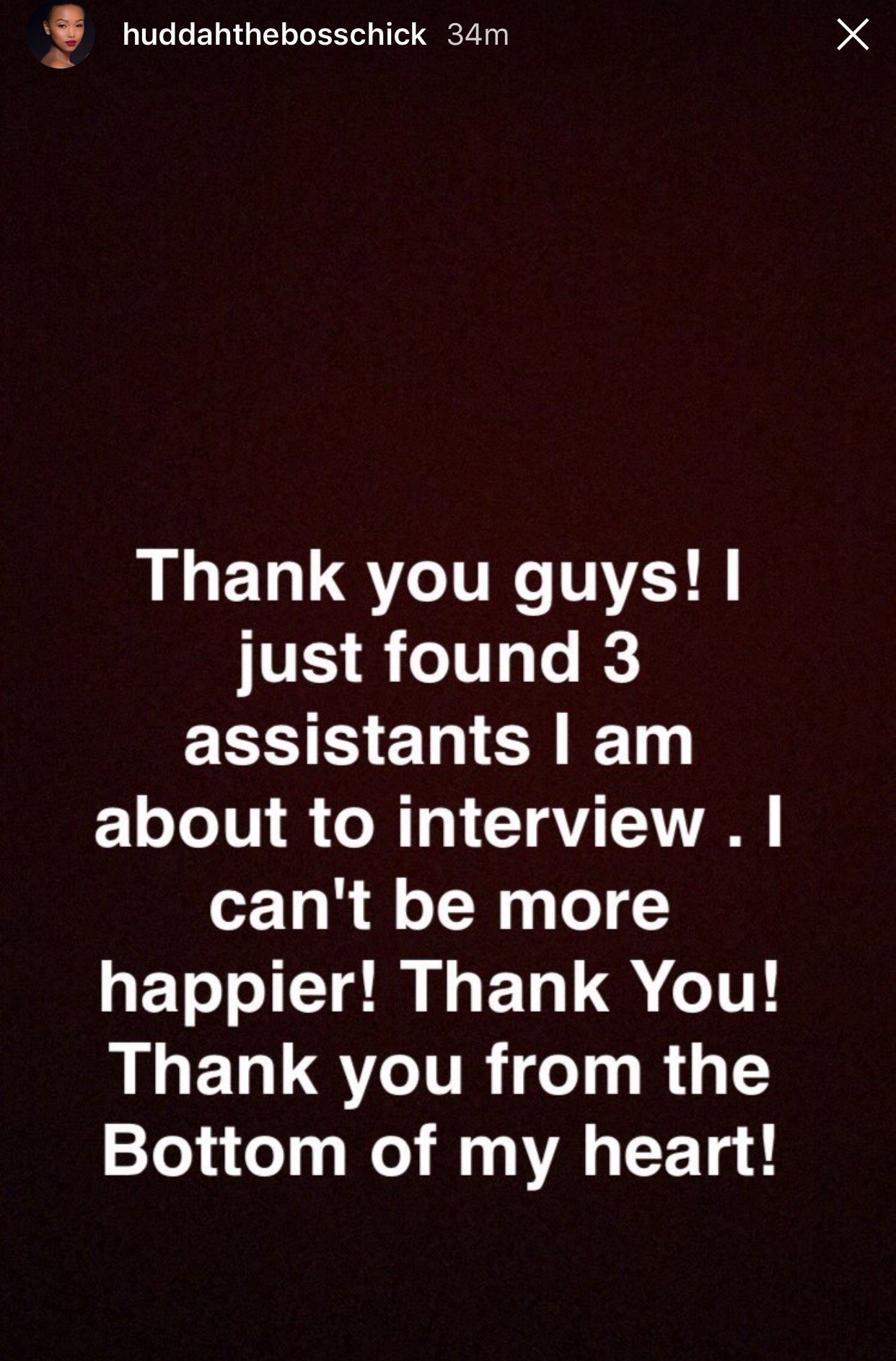Screen dimensions: 896x1361
Task: Close the story with the X button
Action: pyautogui.click(x=852, y=34)
